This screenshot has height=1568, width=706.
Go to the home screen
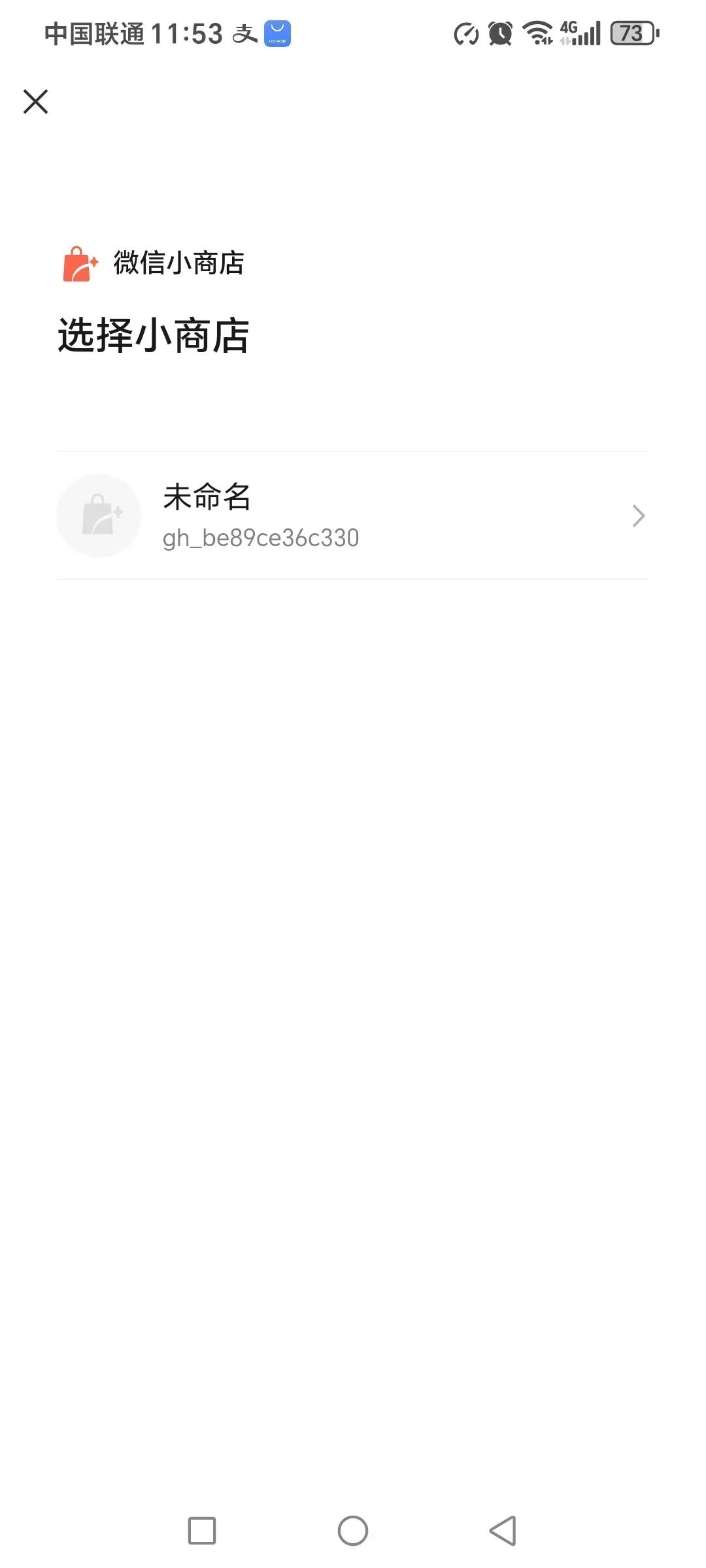coord(353,1531)
